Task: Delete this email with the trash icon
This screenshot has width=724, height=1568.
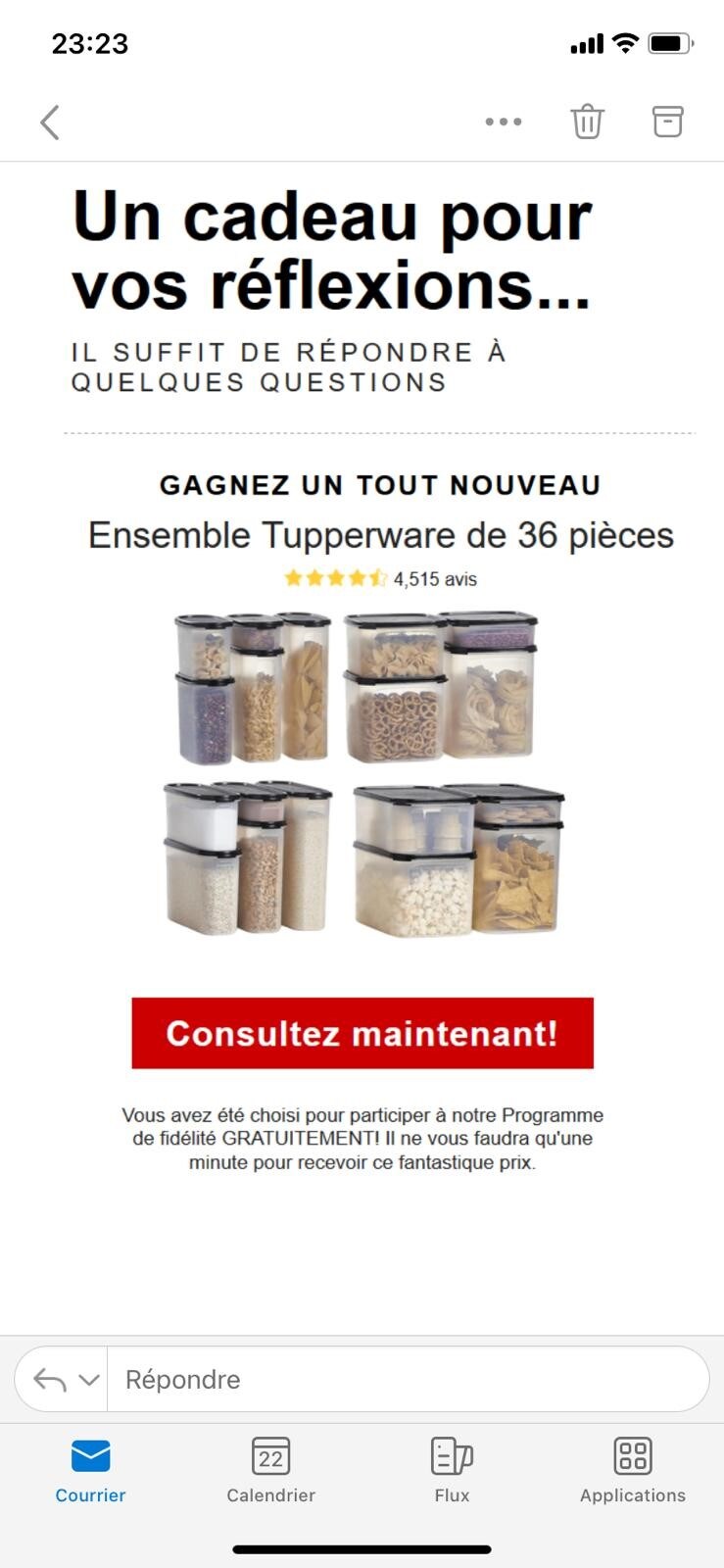Action: 587,122
